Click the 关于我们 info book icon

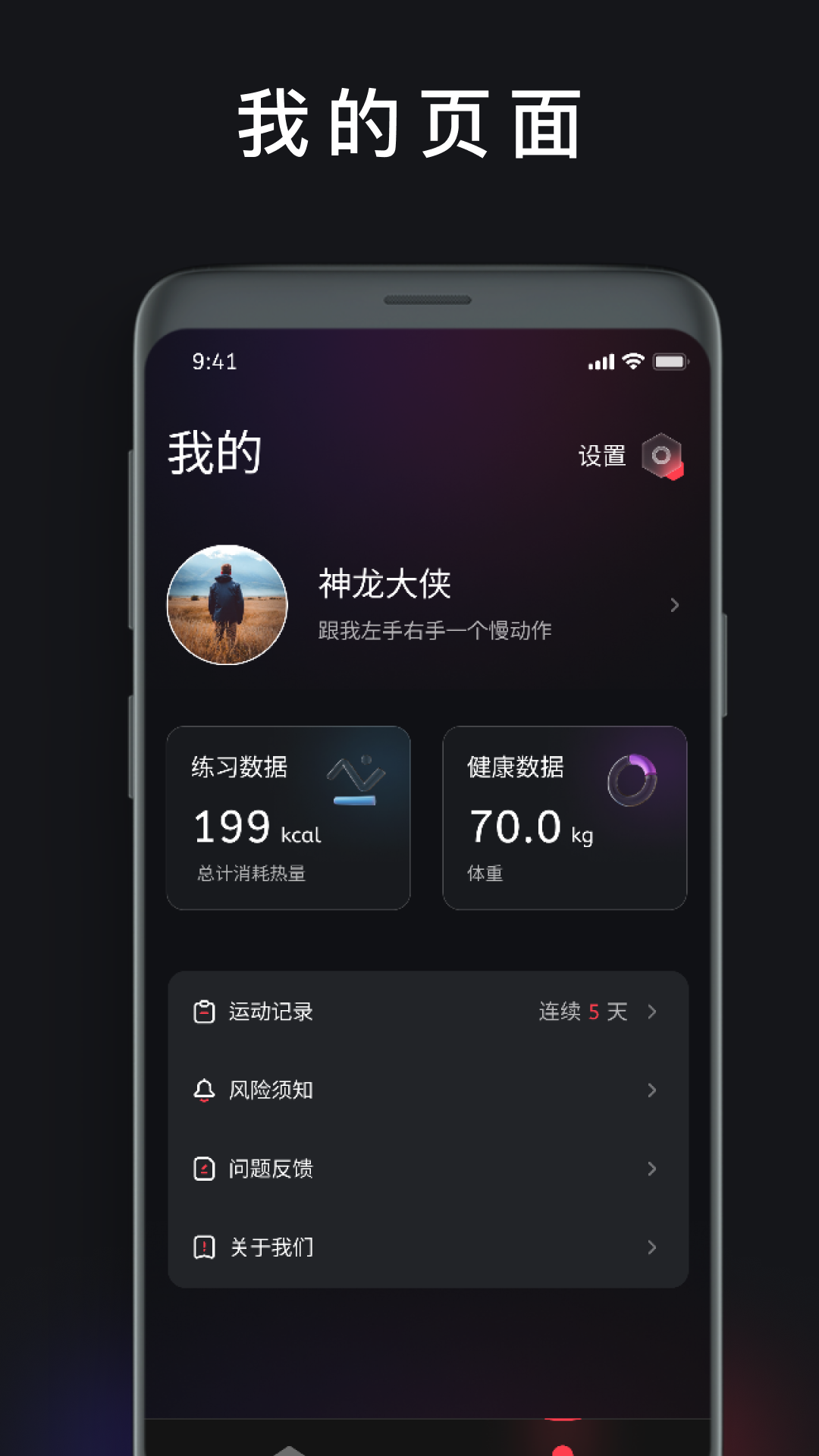coord(203,1246)
